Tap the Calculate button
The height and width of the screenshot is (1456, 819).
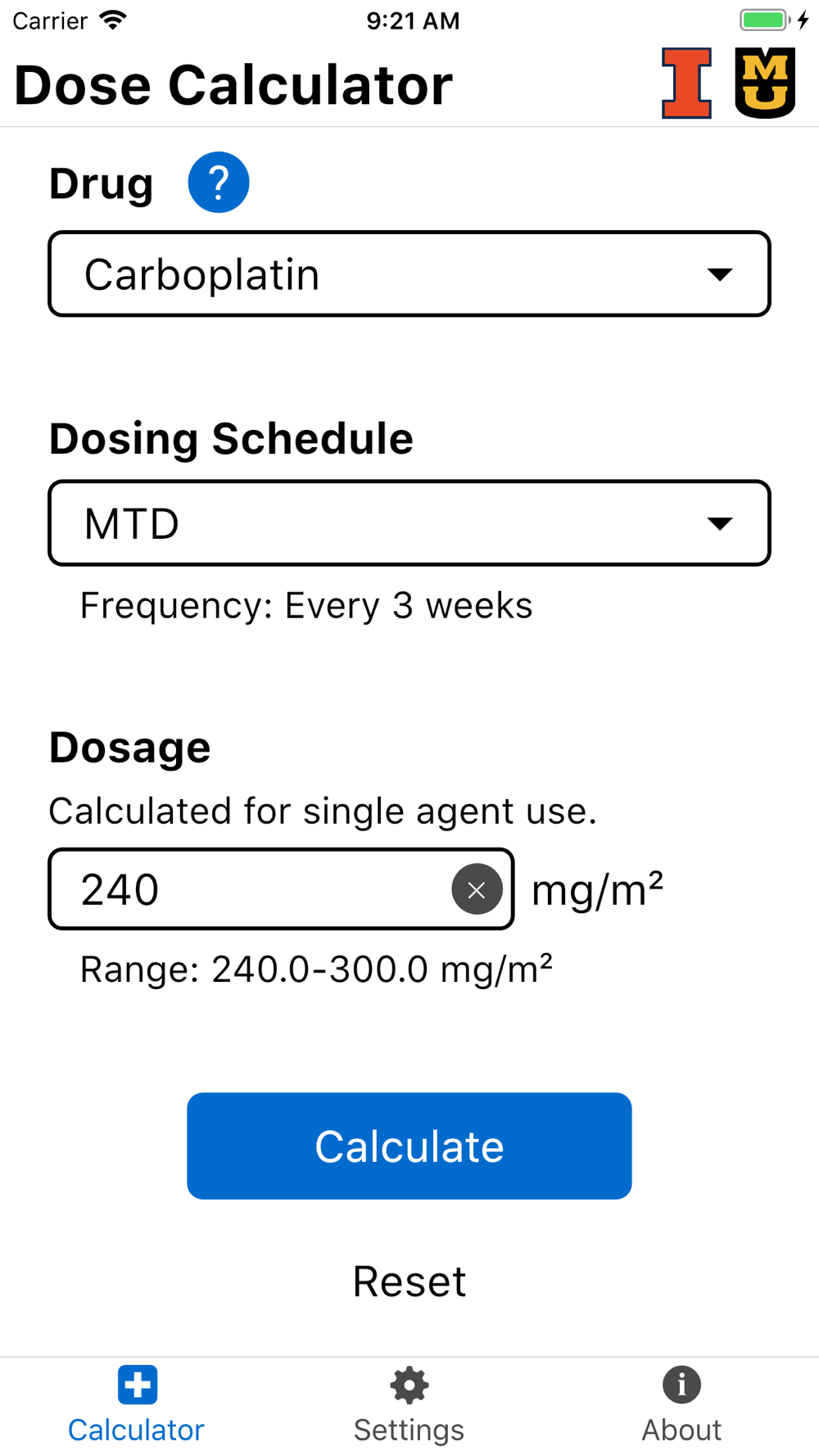pos(409,1146)
